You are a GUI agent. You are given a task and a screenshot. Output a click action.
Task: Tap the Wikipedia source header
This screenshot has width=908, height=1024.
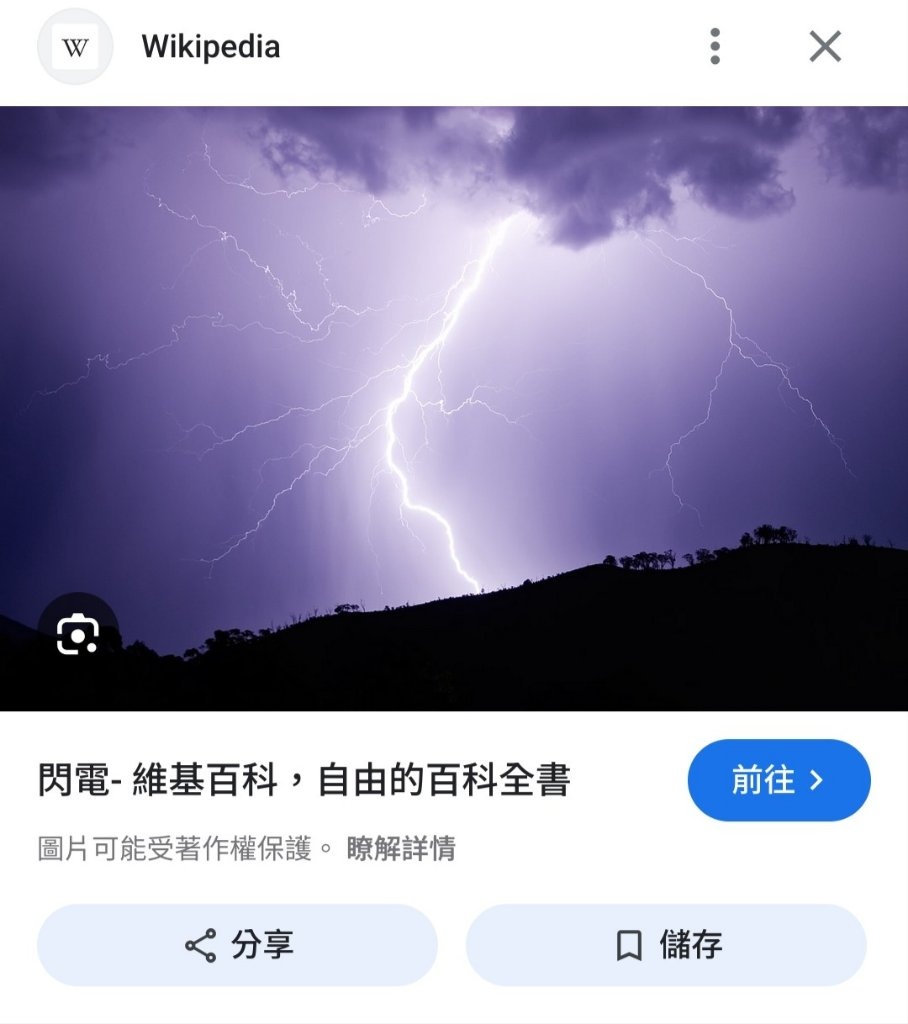[210, 47]
